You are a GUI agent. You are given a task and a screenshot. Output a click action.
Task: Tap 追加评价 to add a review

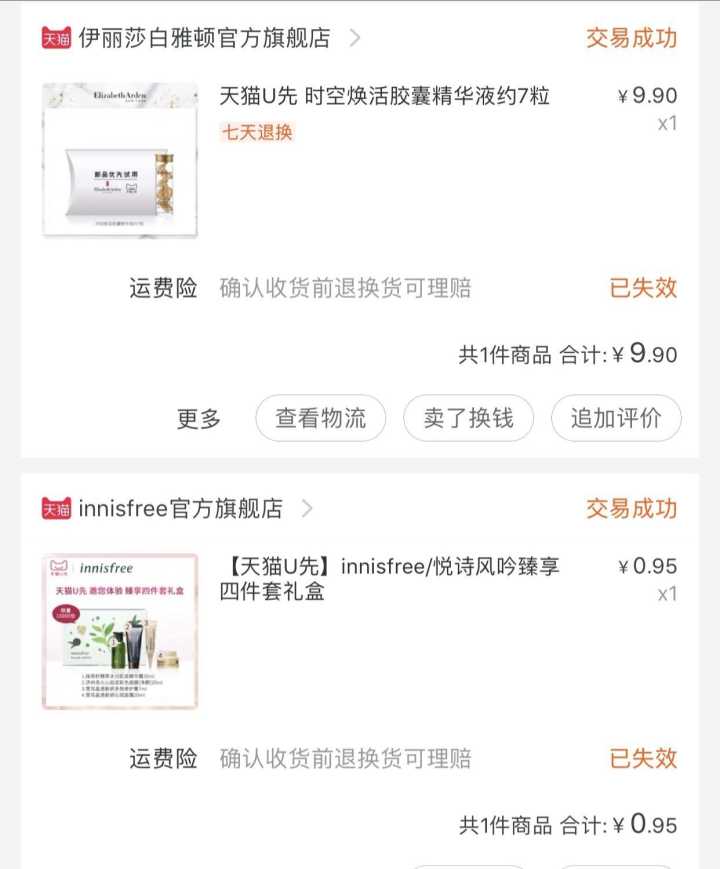pyautogui.click(x=615, y=418)
